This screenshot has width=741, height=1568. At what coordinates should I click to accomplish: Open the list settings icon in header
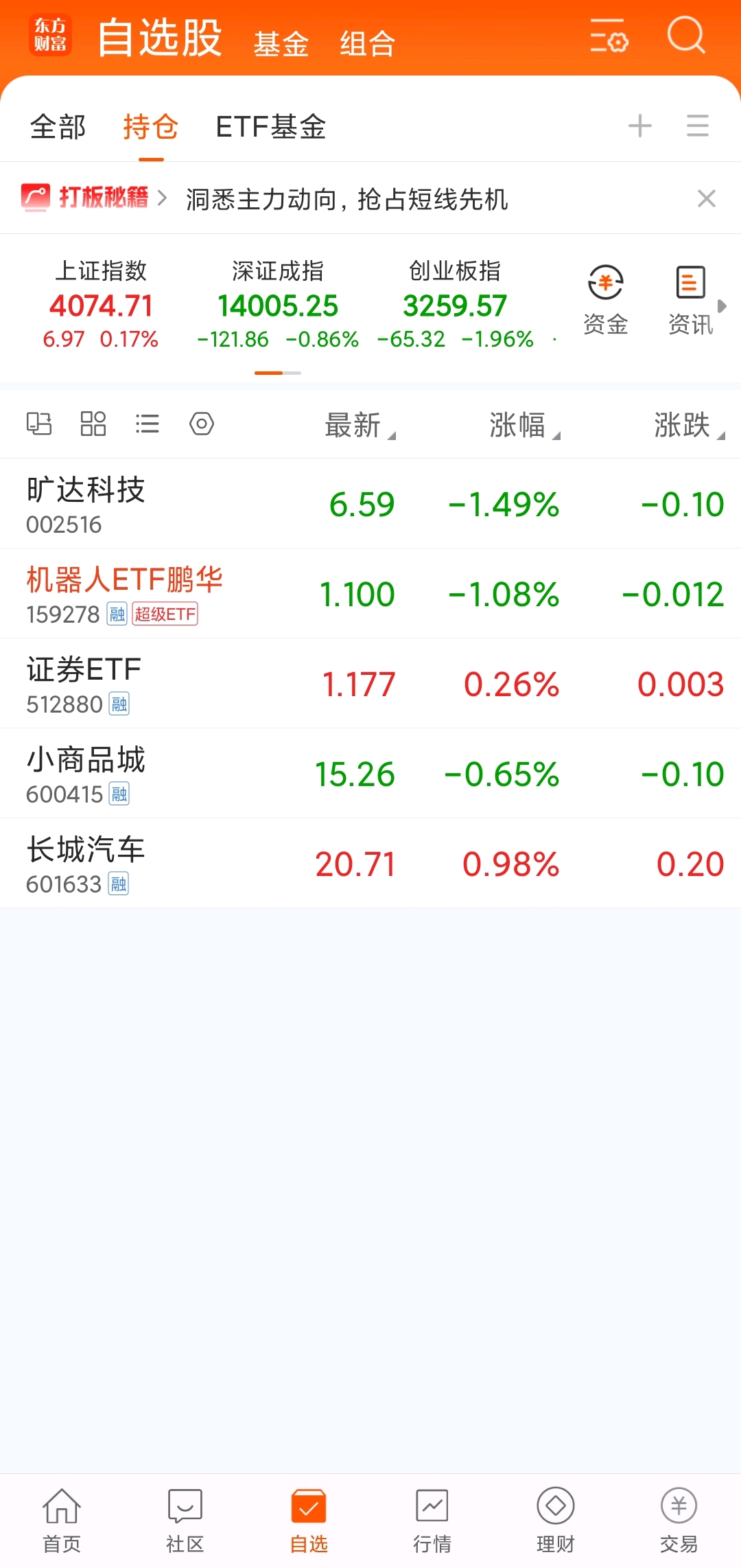(609, 36)
